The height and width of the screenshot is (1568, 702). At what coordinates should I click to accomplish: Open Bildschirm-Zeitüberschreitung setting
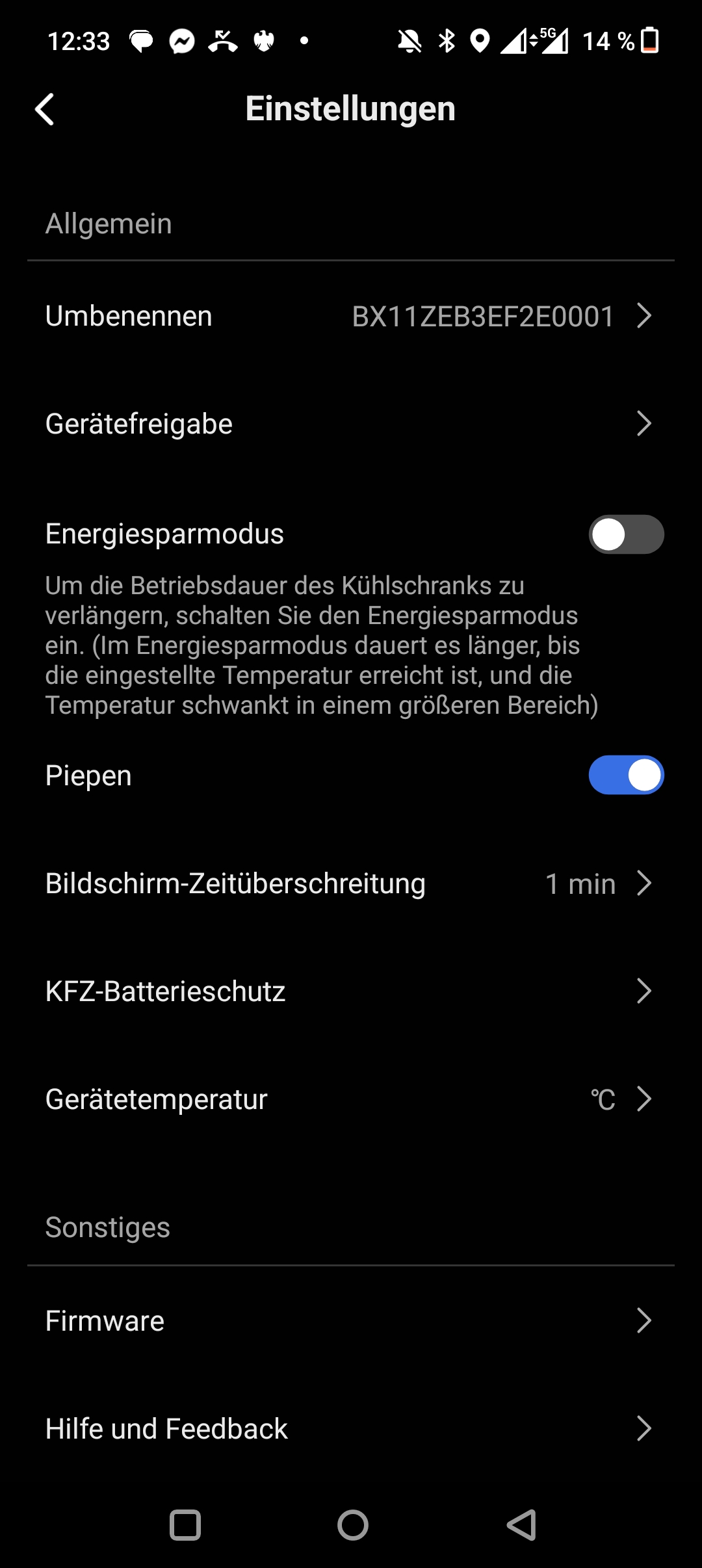(351, 883)
